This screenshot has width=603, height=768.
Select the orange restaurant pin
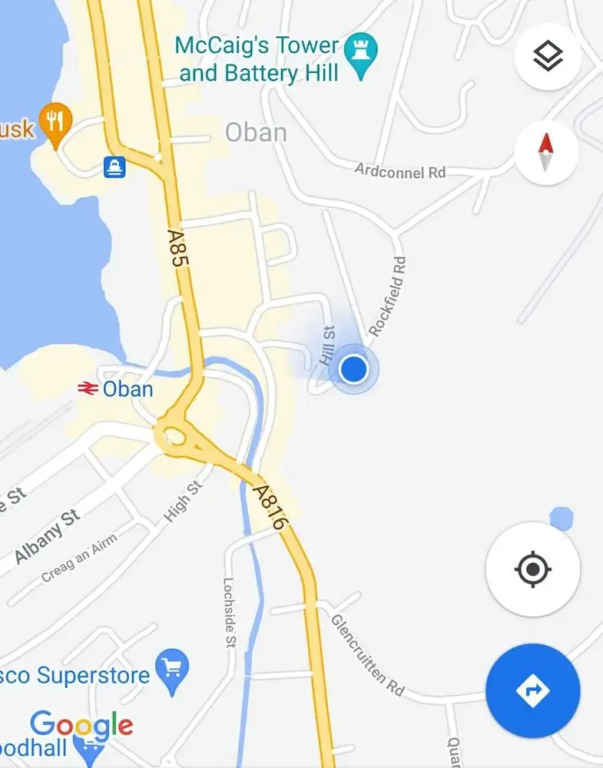[56, 124]
